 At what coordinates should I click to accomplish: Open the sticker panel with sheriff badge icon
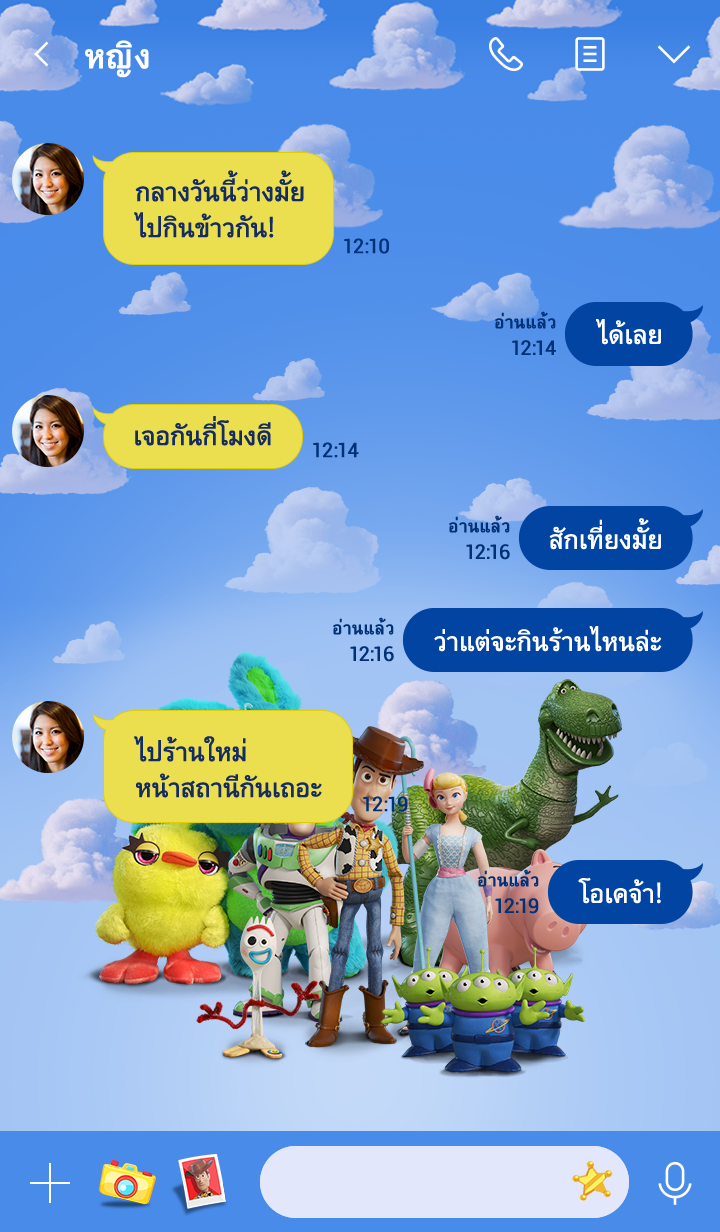coord(592,1182)
